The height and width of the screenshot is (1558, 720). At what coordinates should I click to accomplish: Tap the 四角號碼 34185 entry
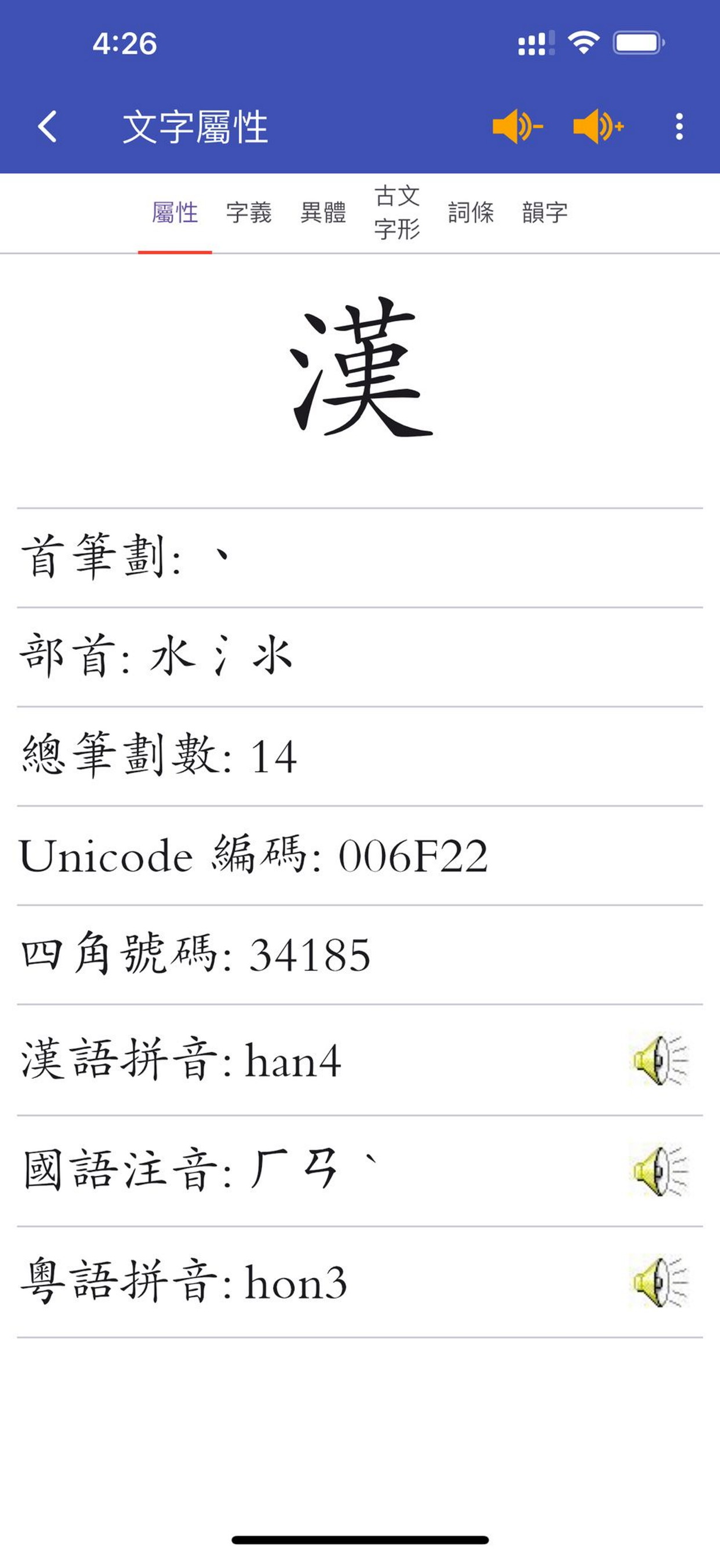pyautogui.click(x=195, y=955)
